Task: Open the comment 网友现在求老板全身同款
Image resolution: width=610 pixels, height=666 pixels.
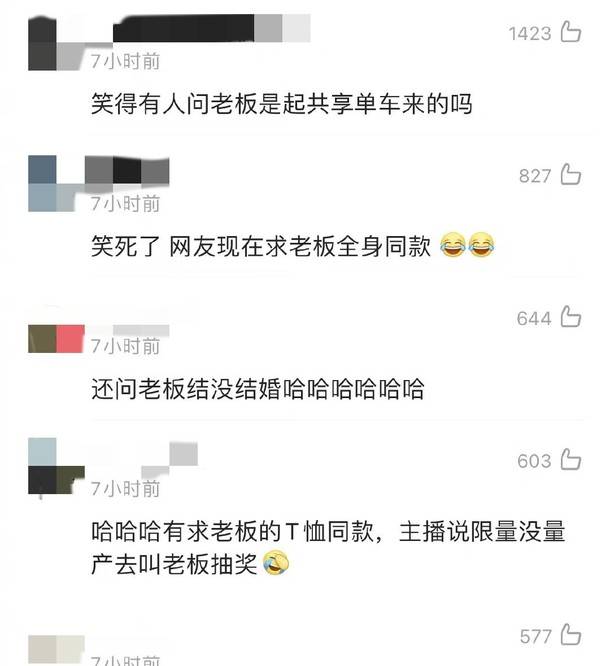Action: [260, 246]
